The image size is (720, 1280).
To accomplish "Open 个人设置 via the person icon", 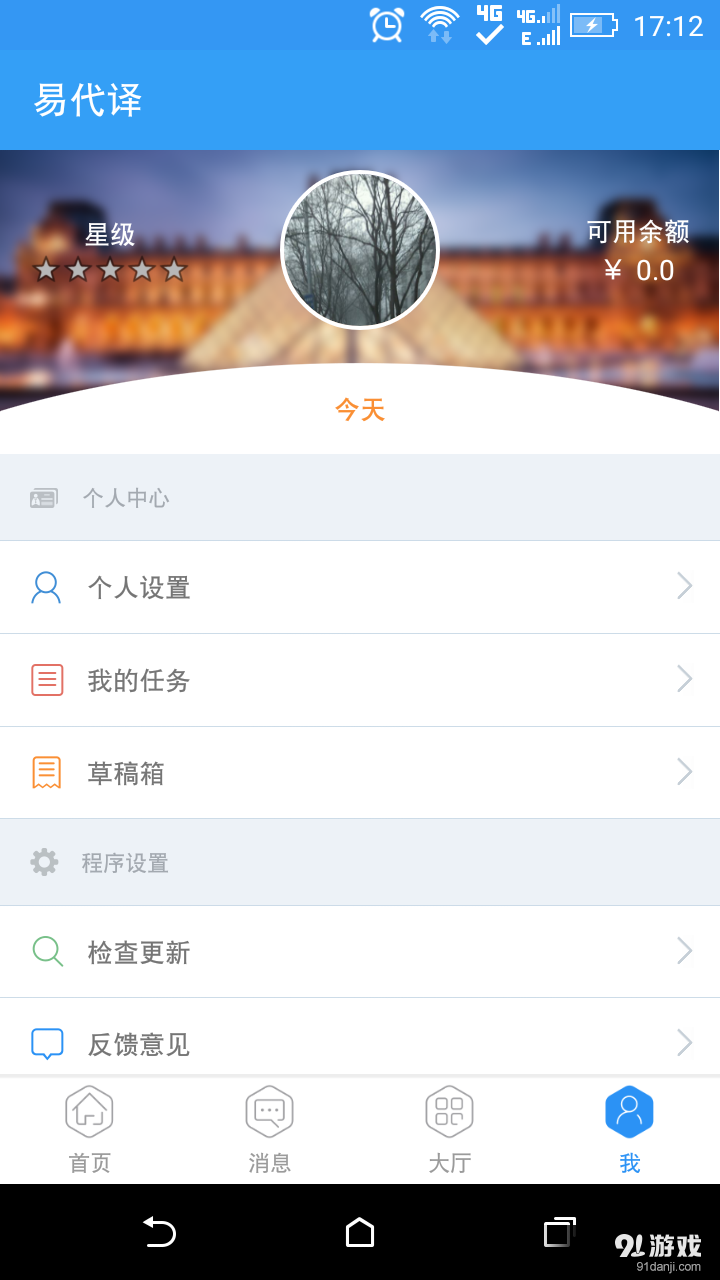I will click(45, 587).
